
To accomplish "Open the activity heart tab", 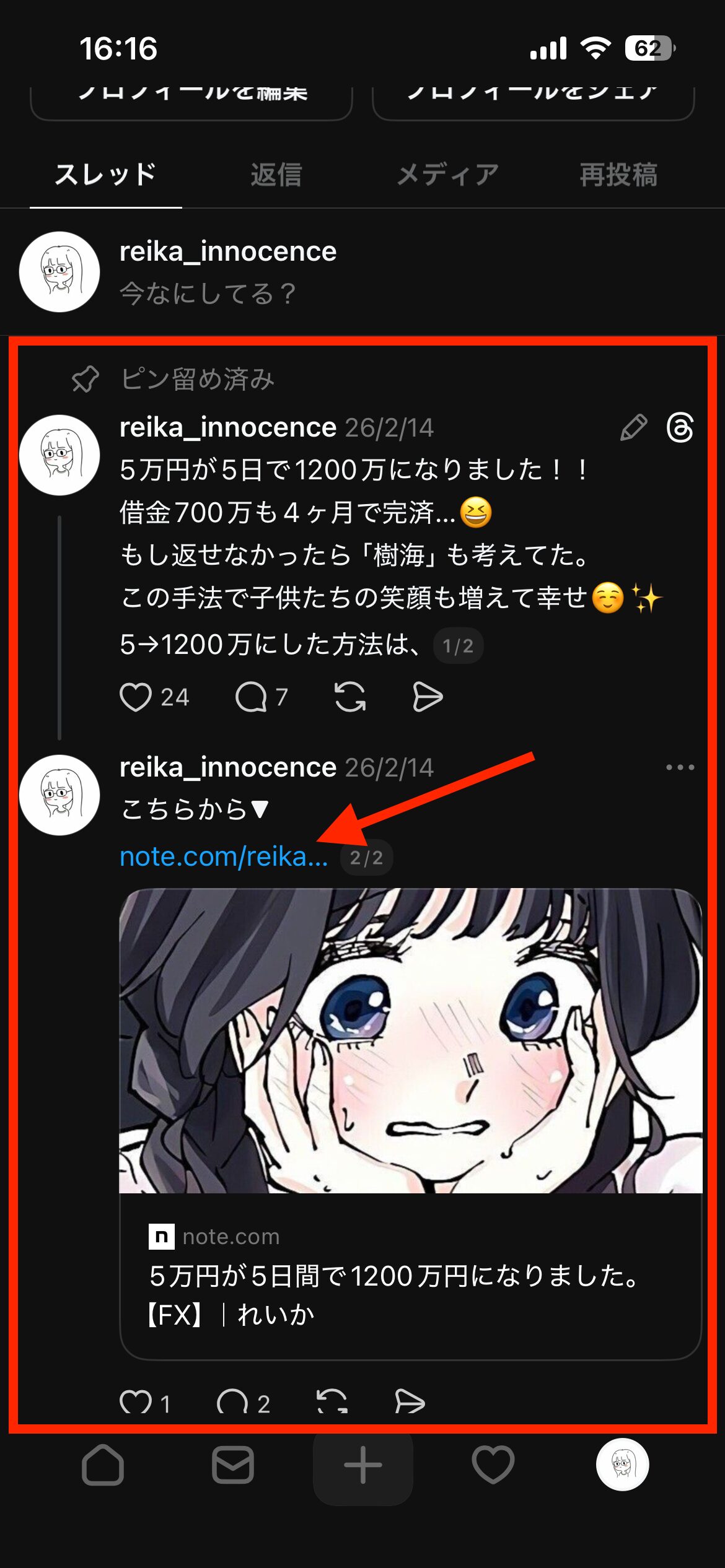I will tap(493, 1465).
